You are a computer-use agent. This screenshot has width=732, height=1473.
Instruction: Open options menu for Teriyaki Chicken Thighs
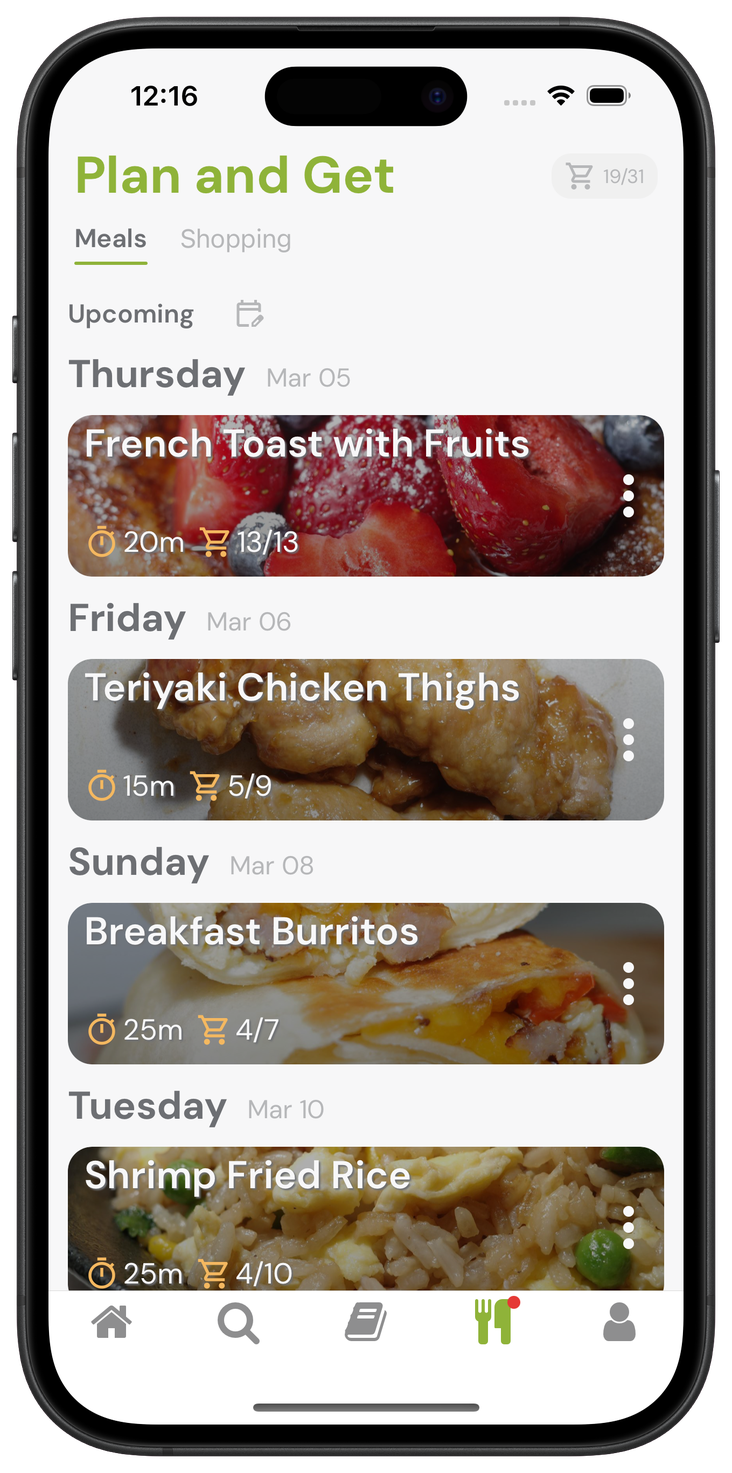point(628,740)
